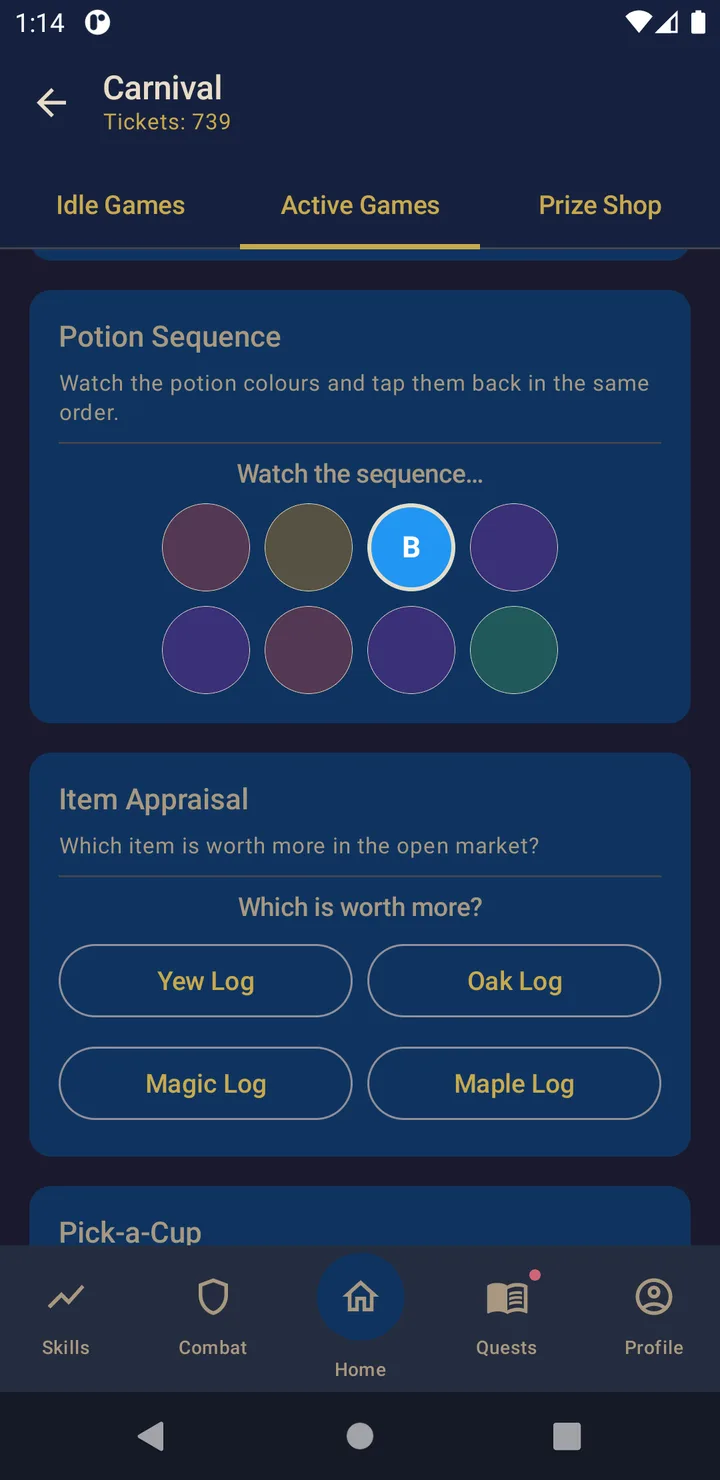Pick Magic Log in Item Appraisal
720x1480 pixels.
click(205, 1084)
